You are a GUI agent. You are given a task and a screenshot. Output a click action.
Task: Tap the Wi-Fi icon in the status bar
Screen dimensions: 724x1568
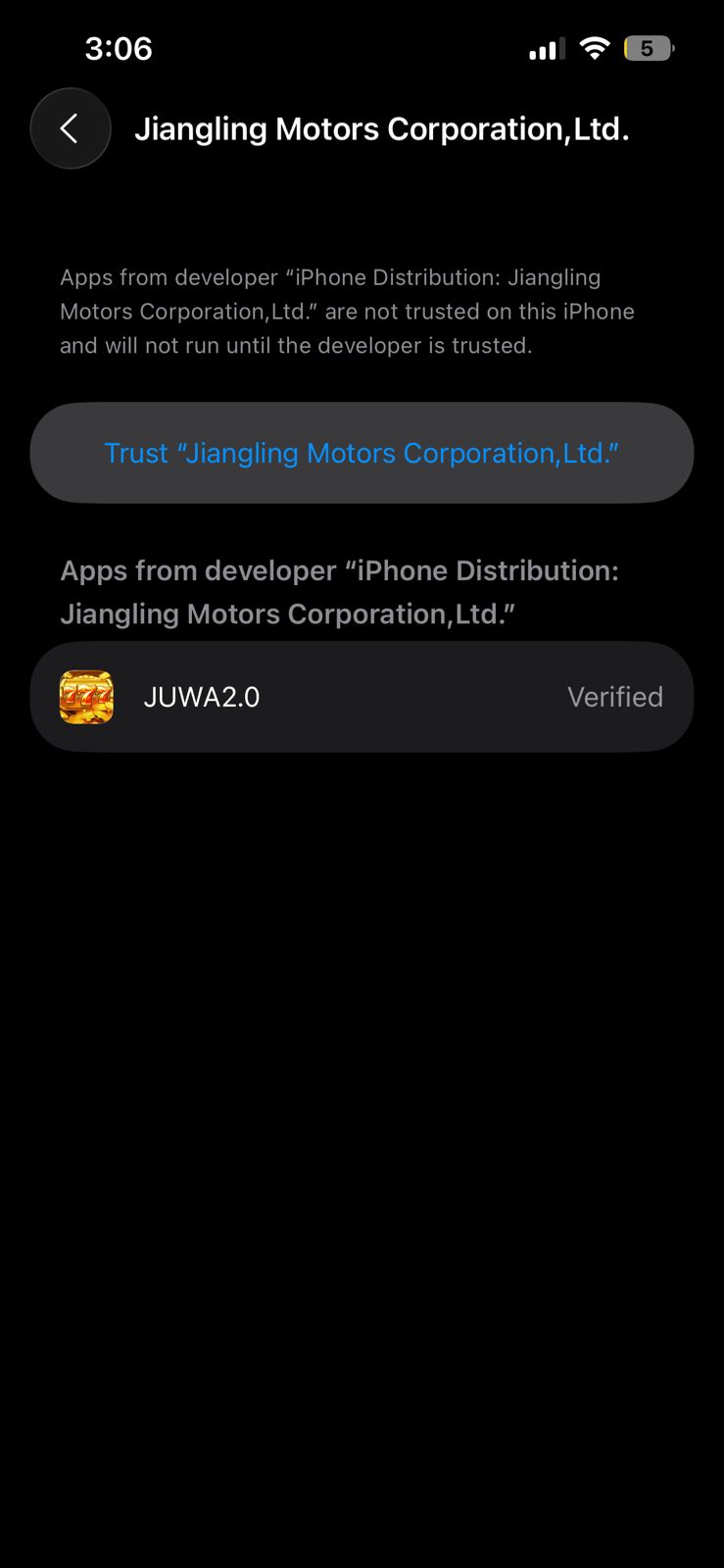(x=596, y=48)
